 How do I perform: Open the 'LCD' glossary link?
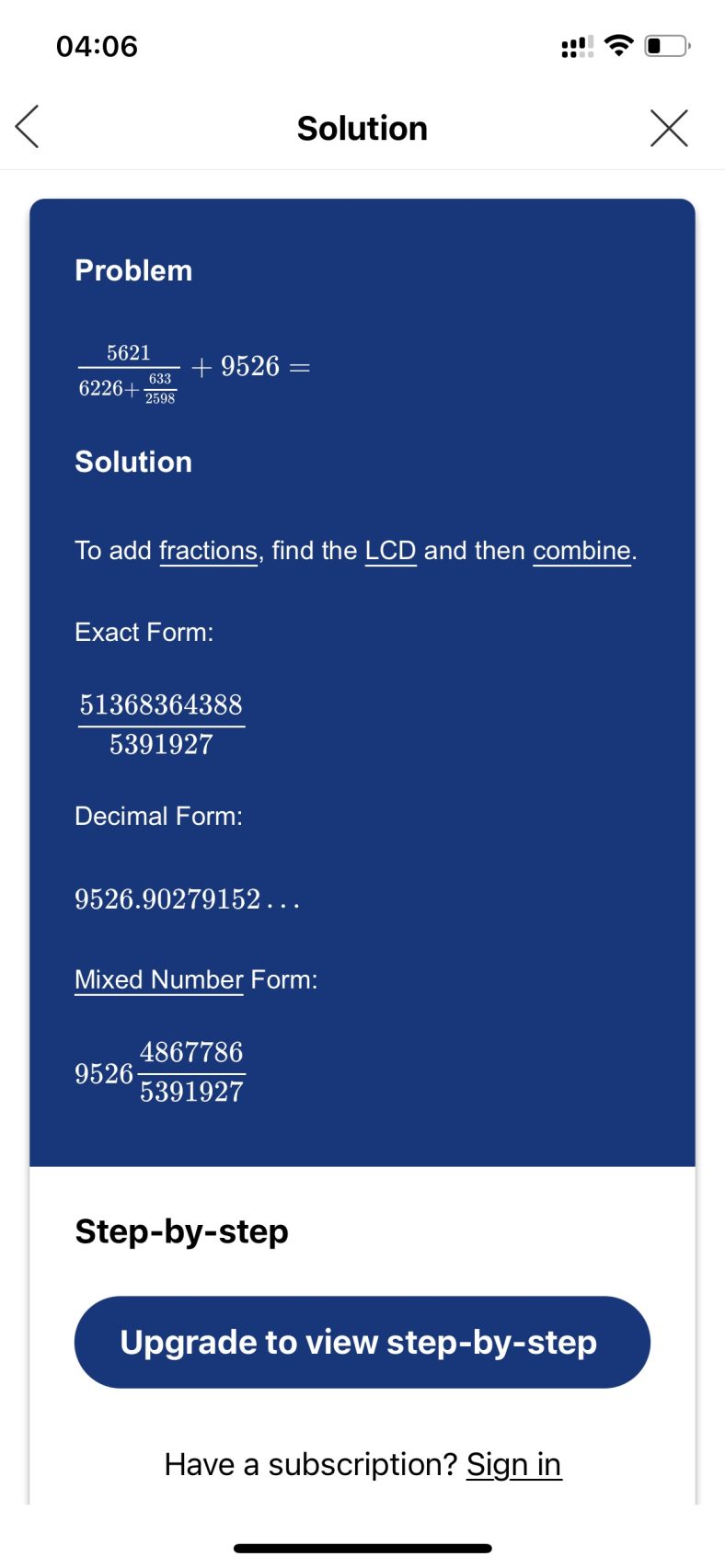[x=390, y=550]
